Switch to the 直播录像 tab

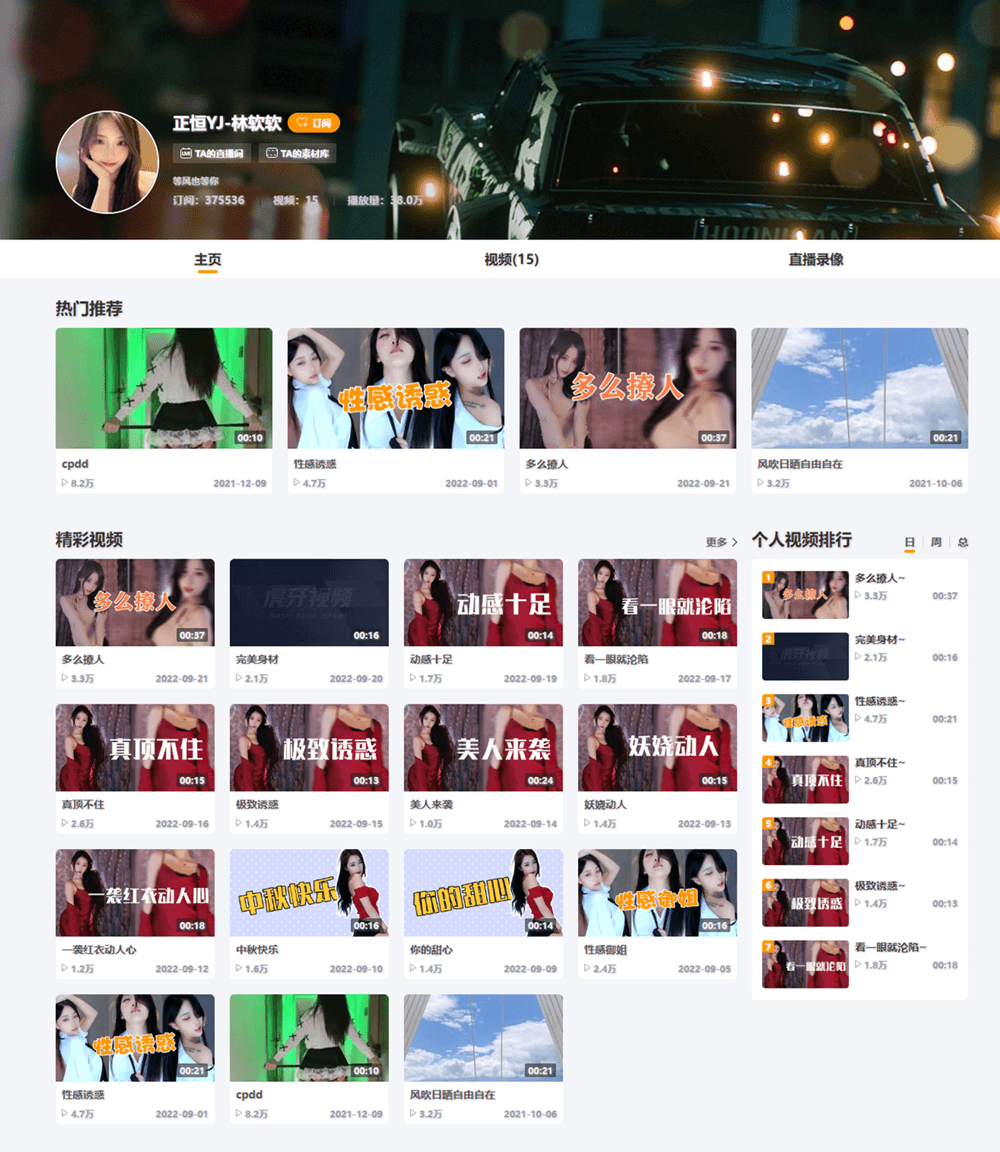point(815,259)
